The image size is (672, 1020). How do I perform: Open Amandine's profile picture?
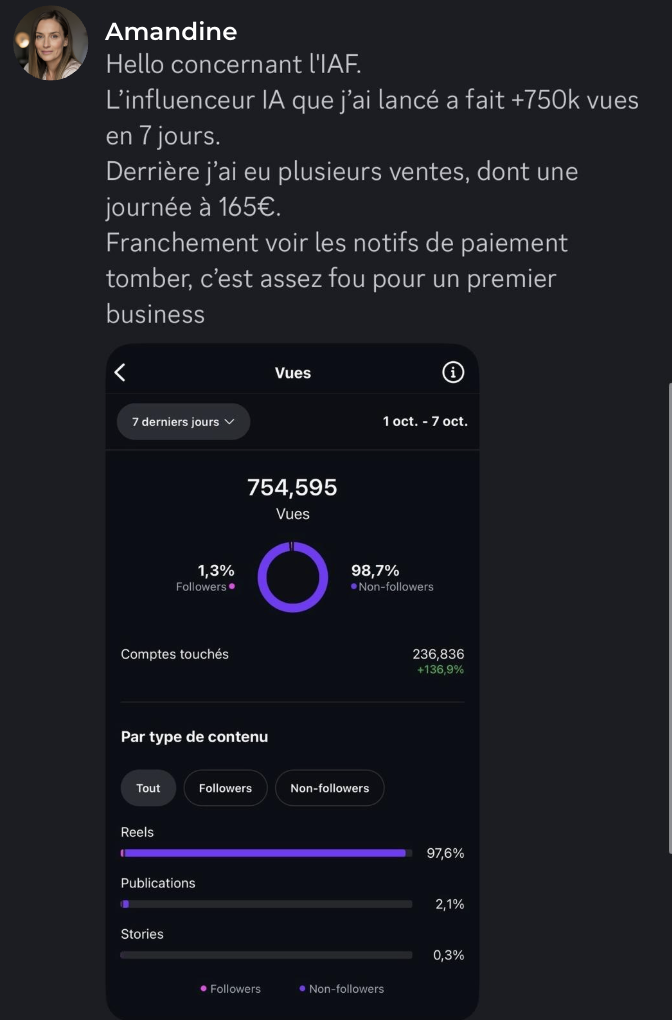(x=50, y=43)
